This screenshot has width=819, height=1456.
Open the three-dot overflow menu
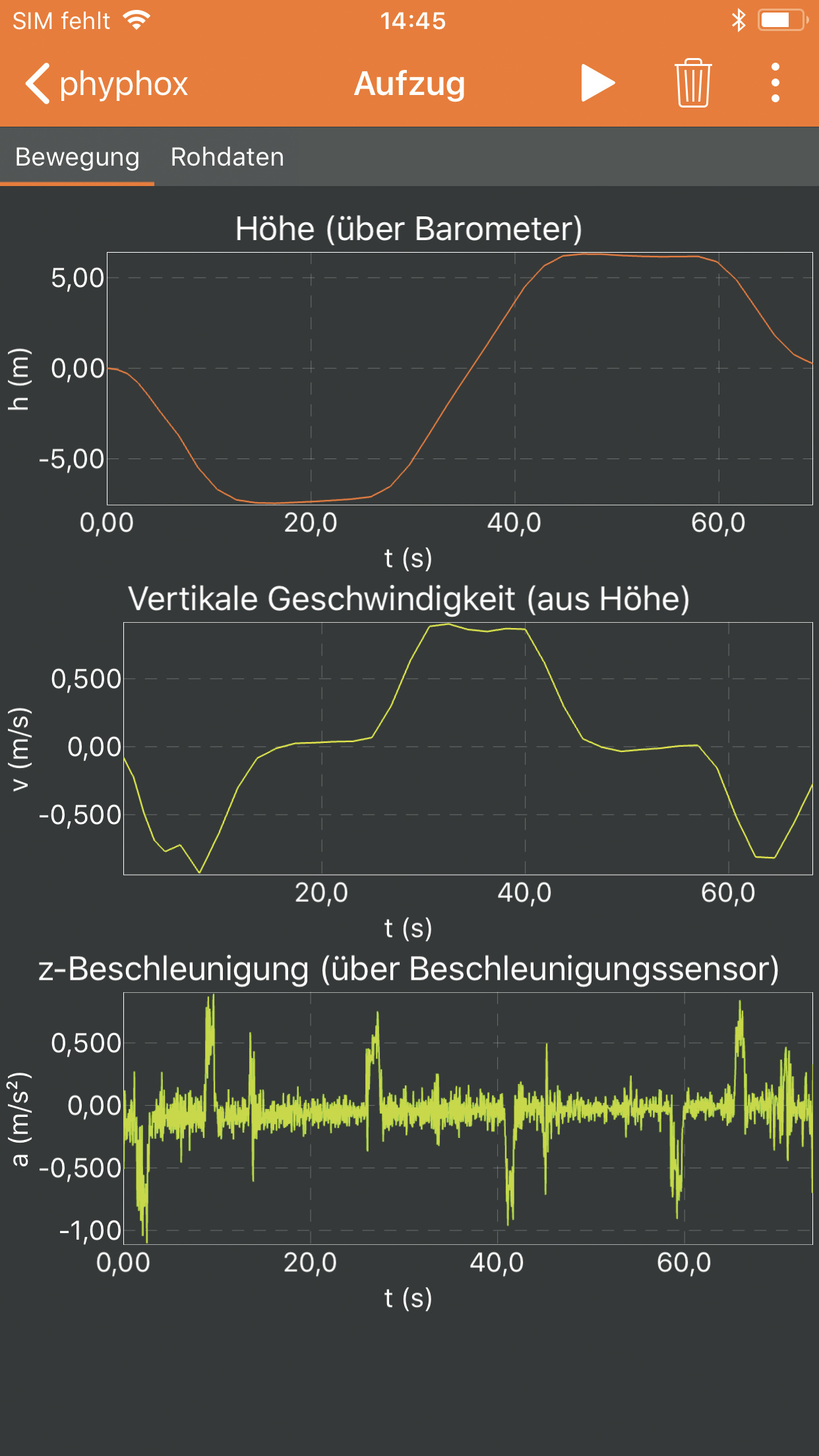(x=775, y=84)
